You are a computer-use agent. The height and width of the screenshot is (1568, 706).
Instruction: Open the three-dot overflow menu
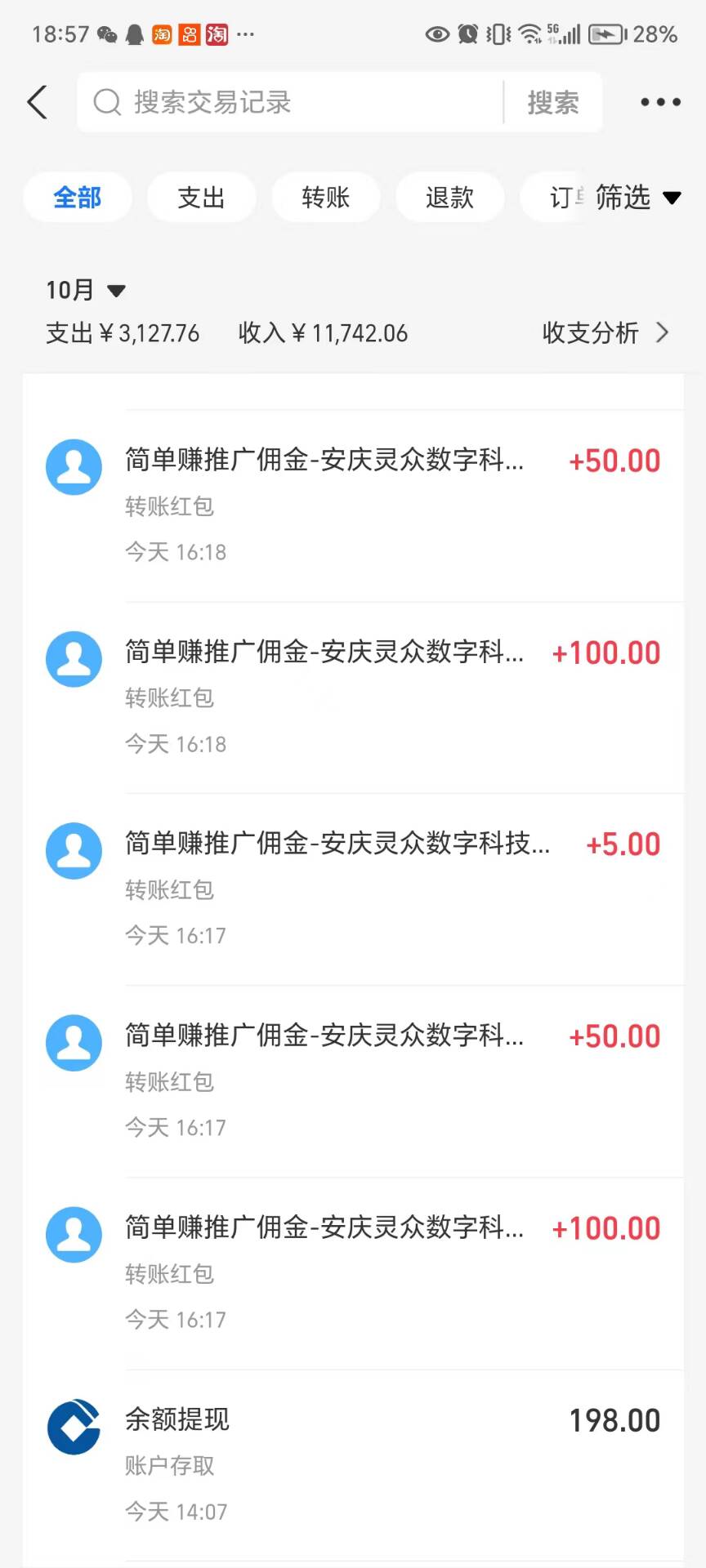click(x=660, y=102)
